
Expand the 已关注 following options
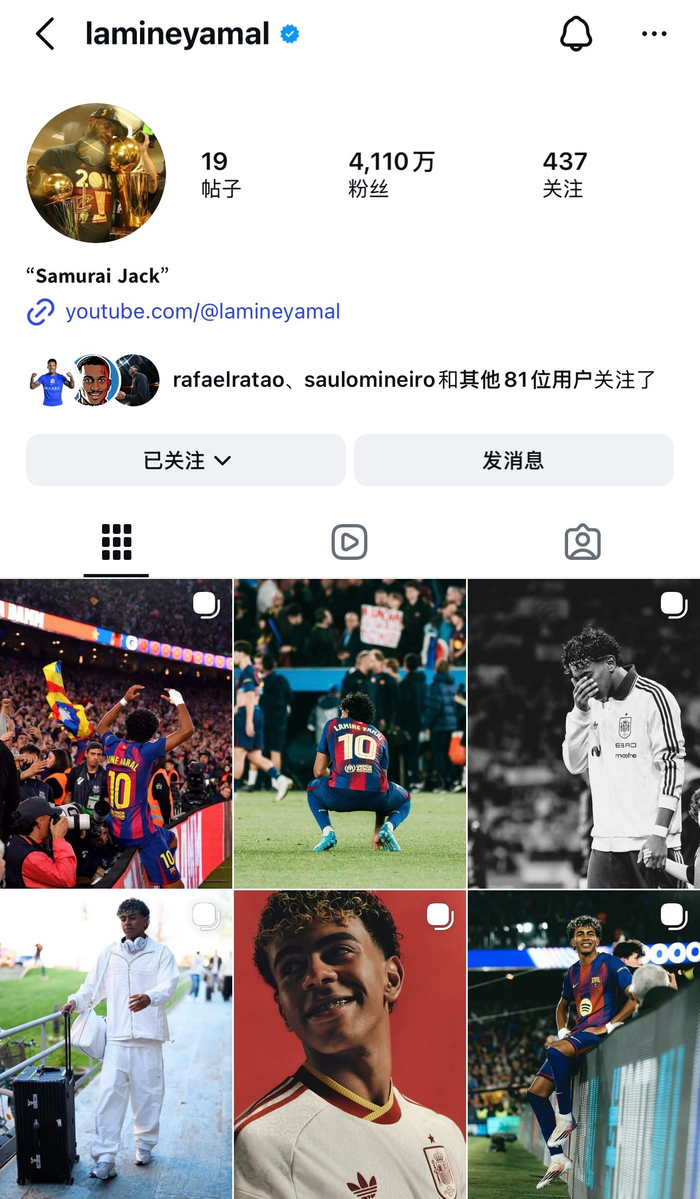(186, 460)
